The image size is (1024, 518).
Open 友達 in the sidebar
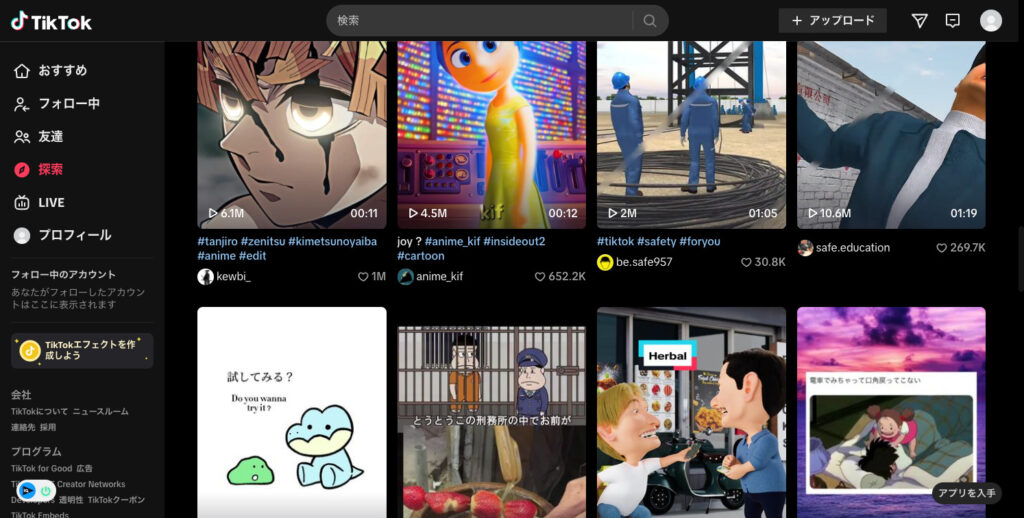pos(50,136)
